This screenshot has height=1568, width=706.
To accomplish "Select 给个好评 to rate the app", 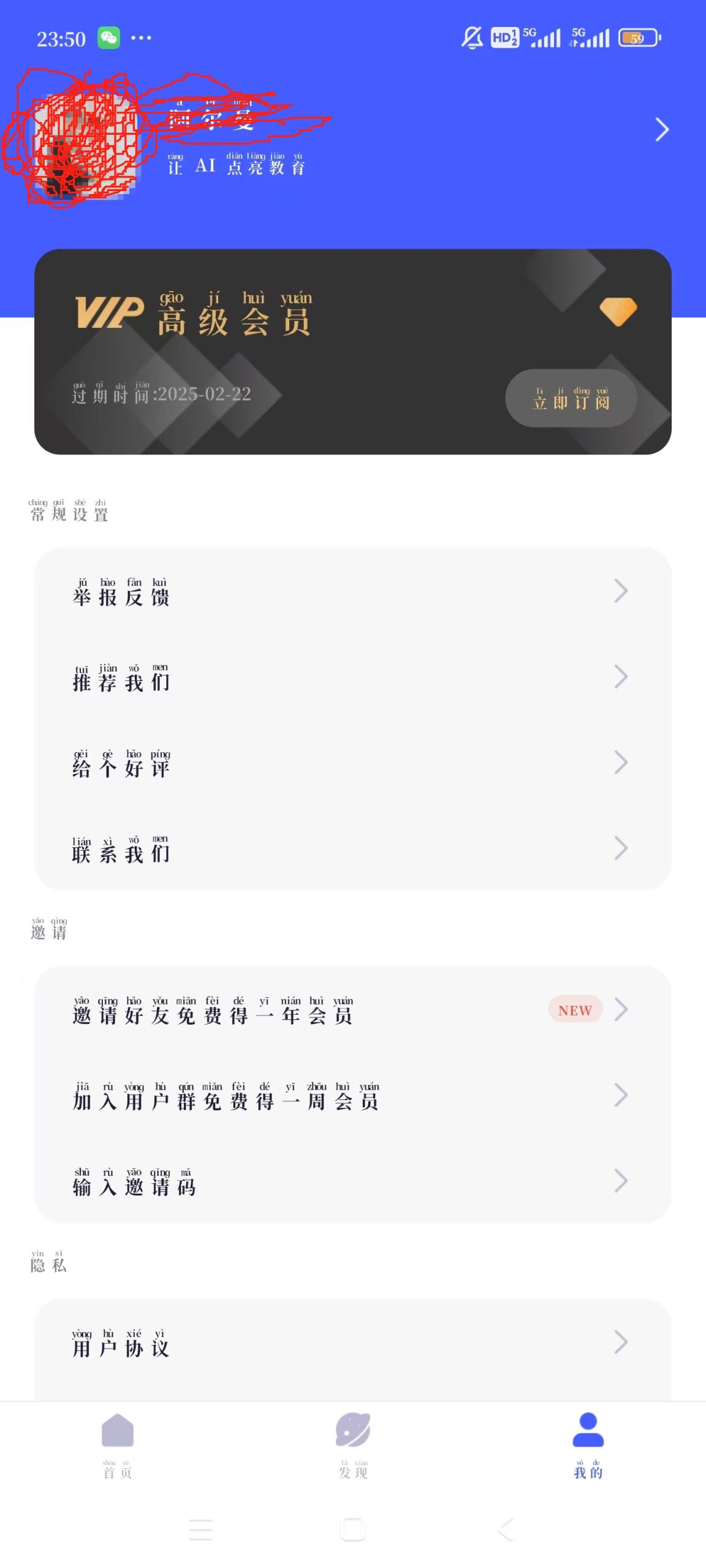I will tap(352, 763).
